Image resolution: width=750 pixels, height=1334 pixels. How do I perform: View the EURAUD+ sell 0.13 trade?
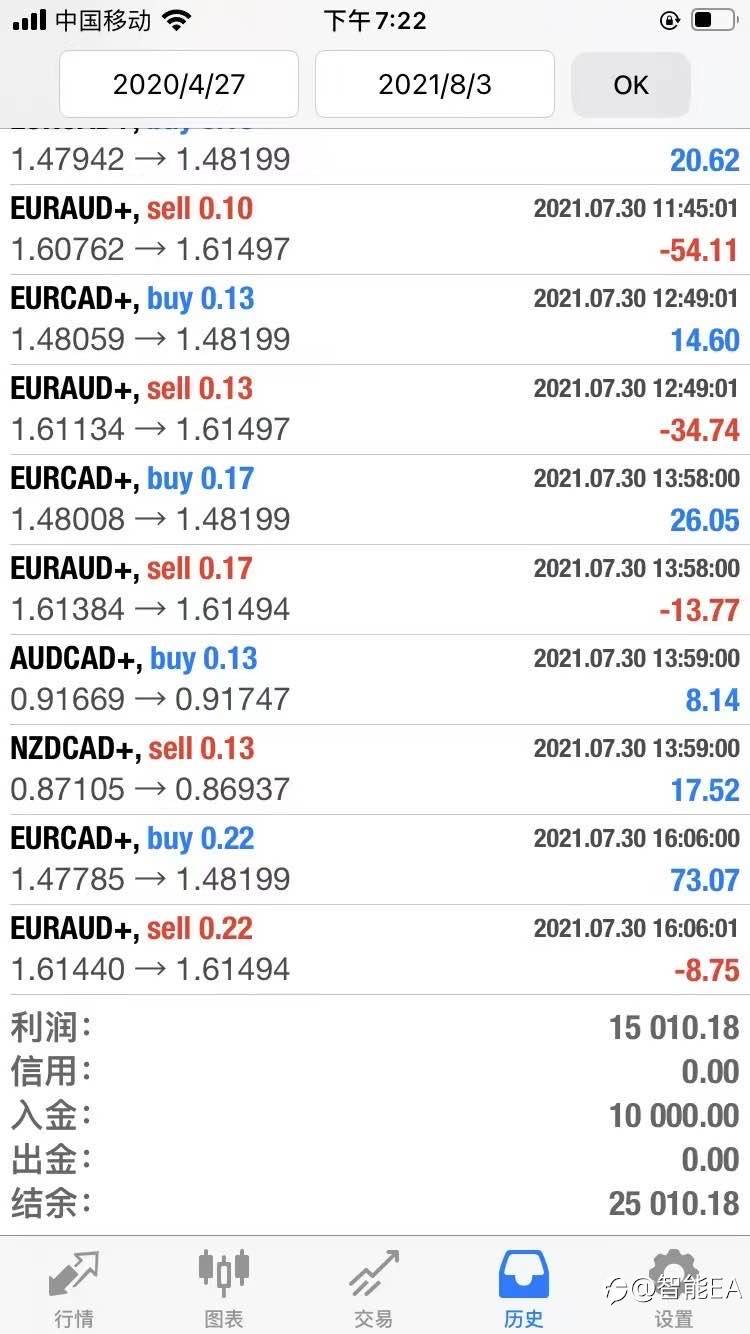(375, 410)
